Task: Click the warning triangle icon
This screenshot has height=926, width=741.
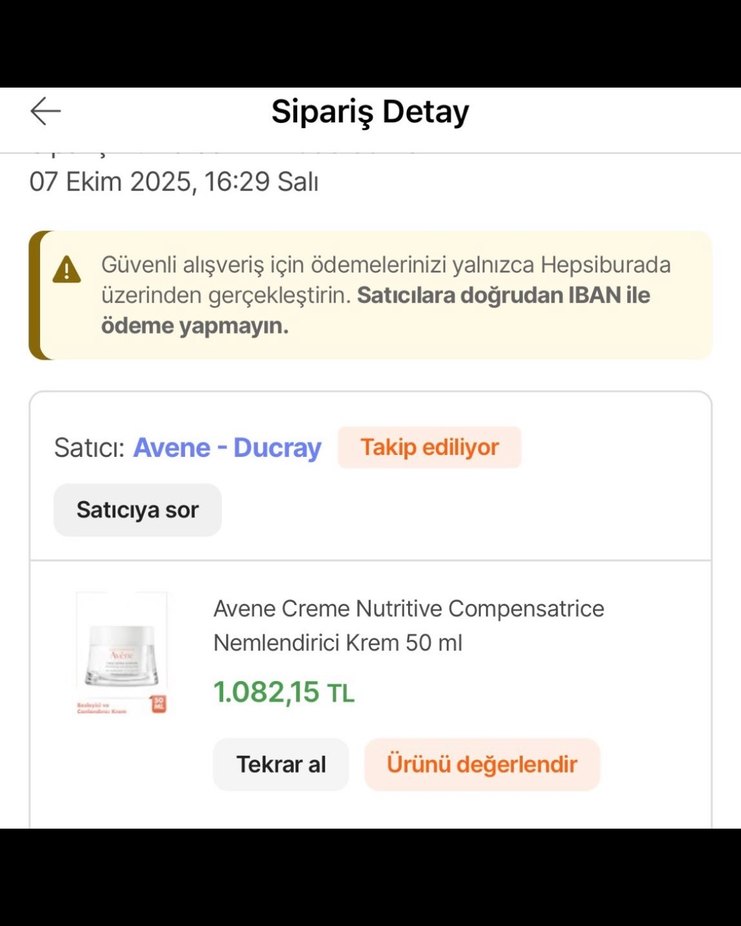Action: (x=68, y=269)
